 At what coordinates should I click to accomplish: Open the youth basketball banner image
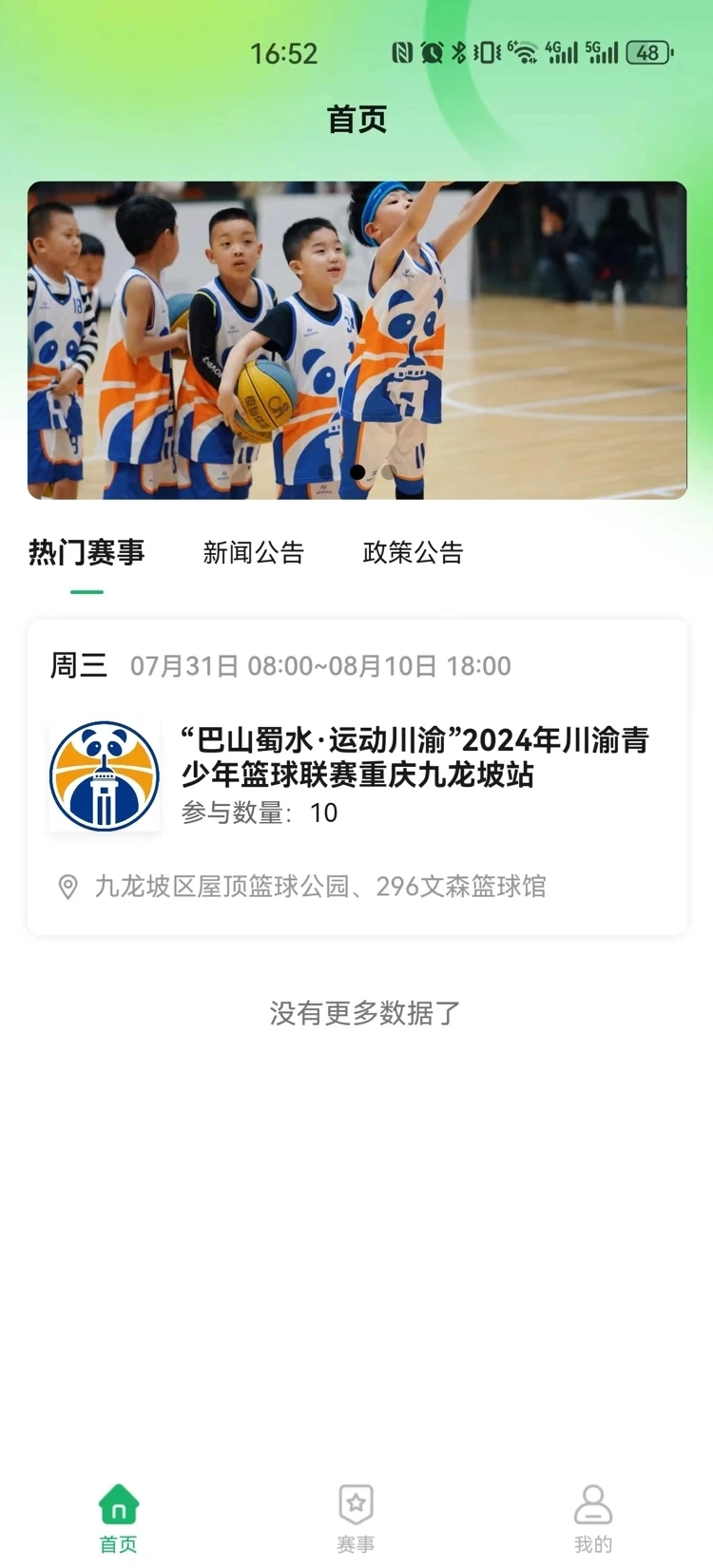pyautogui.click(x=356, y=340)
